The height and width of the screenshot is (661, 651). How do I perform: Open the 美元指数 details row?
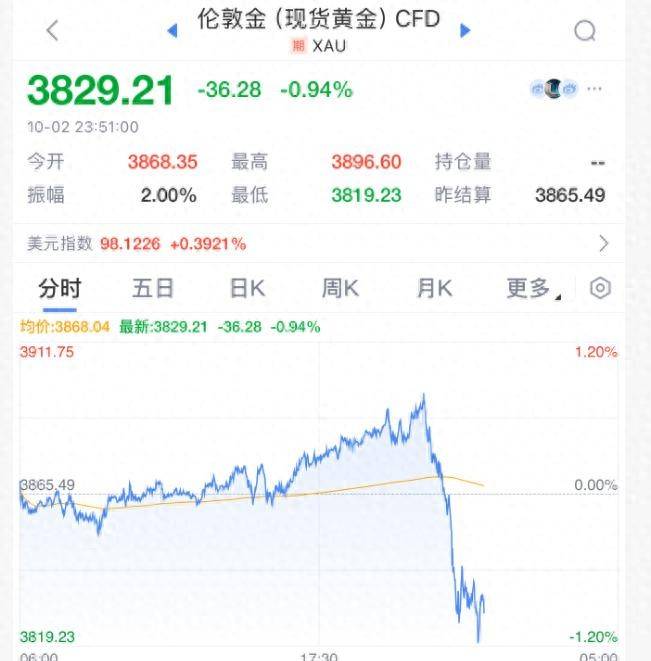(x=325, y=243)
